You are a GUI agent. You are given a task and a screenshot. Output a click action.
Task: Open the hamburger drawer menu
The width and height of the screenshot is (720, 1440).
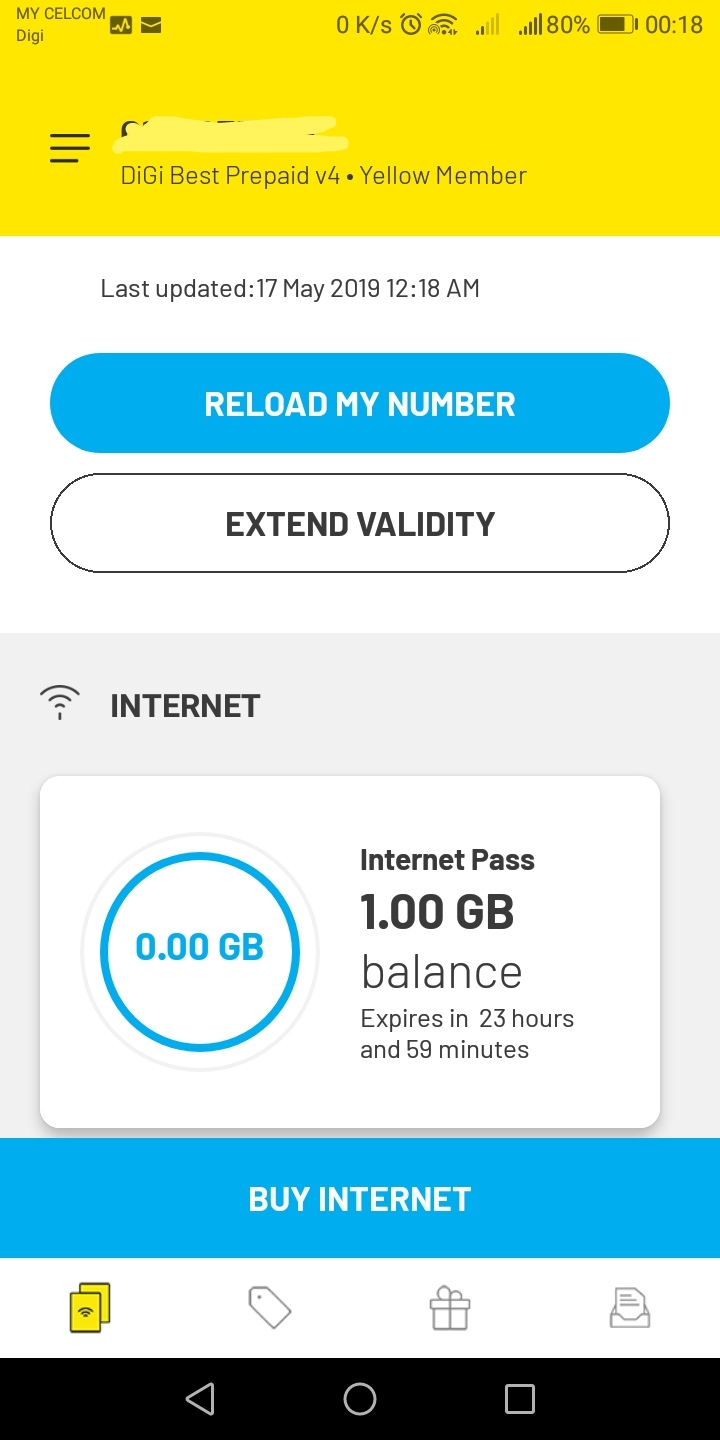[x=70, y=148]
